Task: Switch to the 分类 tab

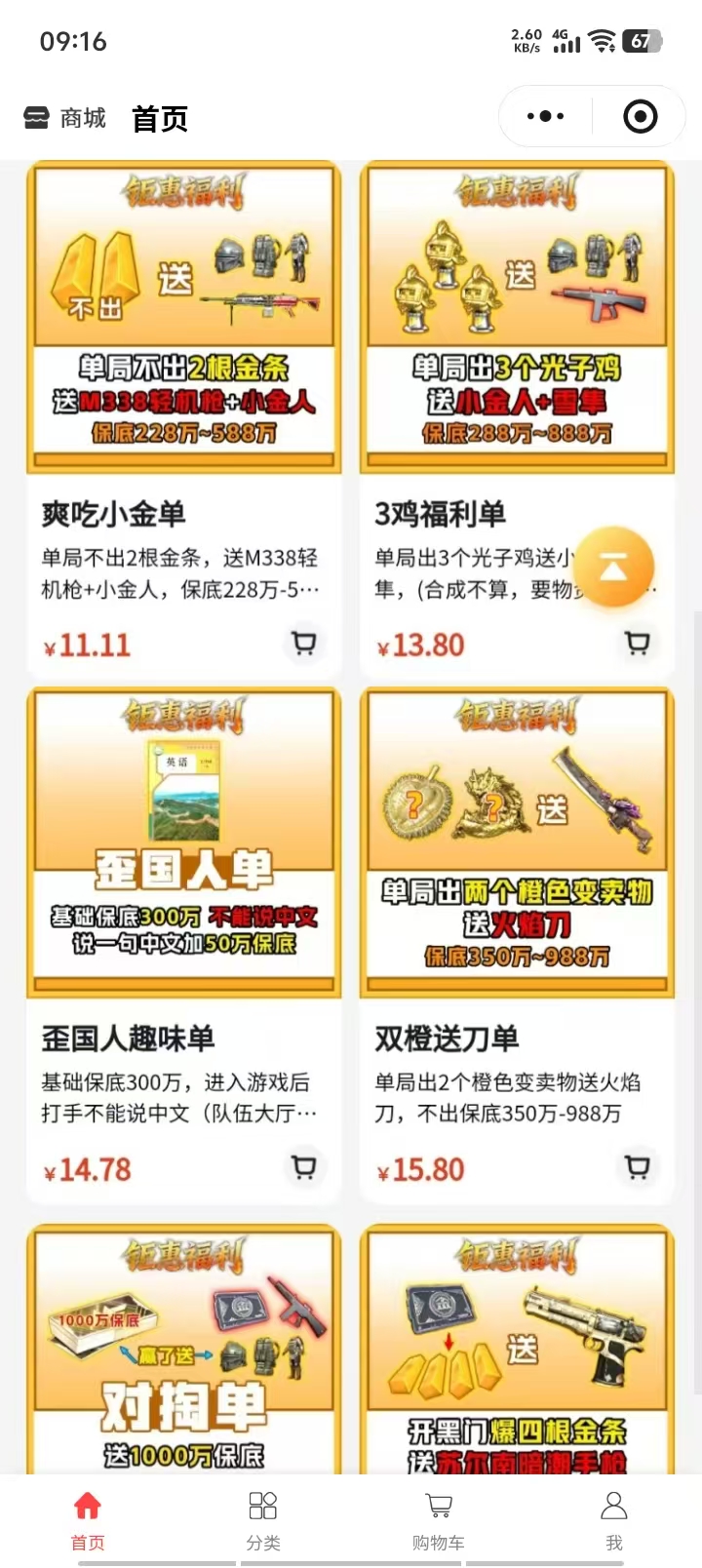Action: (x=263, y=1519)
